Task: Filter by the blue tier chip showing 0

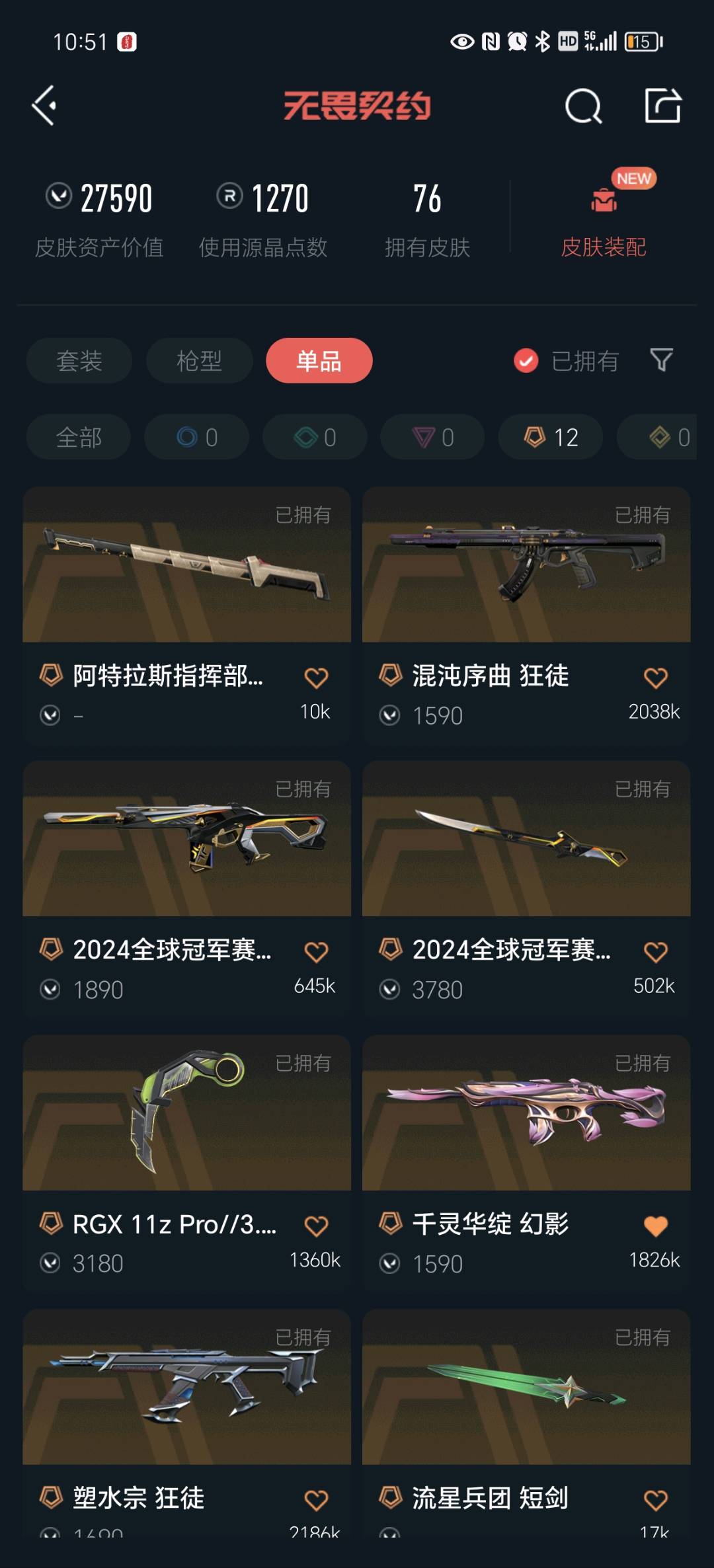Action: [196, 437]
